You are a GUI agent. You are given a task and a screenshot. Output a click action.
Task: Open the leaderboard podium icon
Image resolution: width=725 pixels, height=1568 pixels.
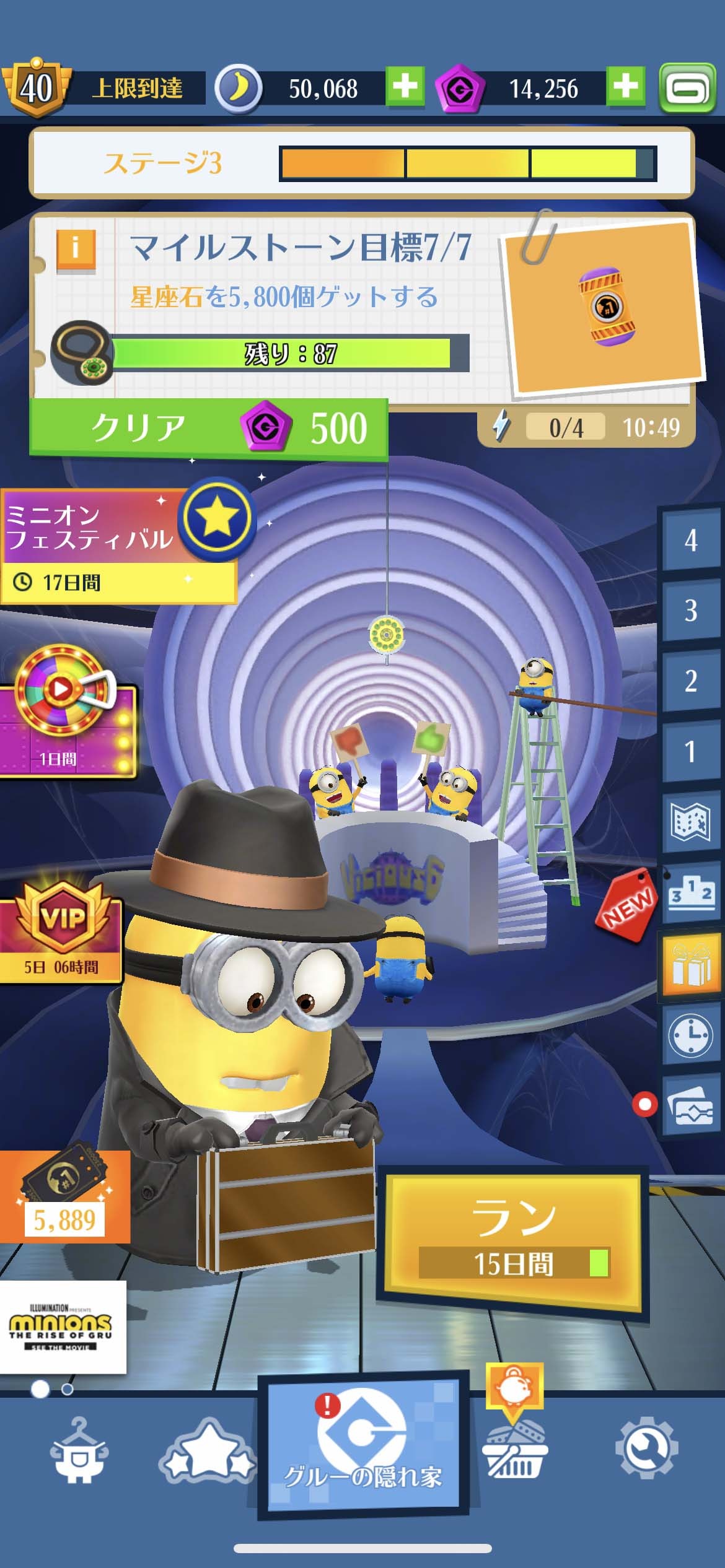[x=691, y=894]
